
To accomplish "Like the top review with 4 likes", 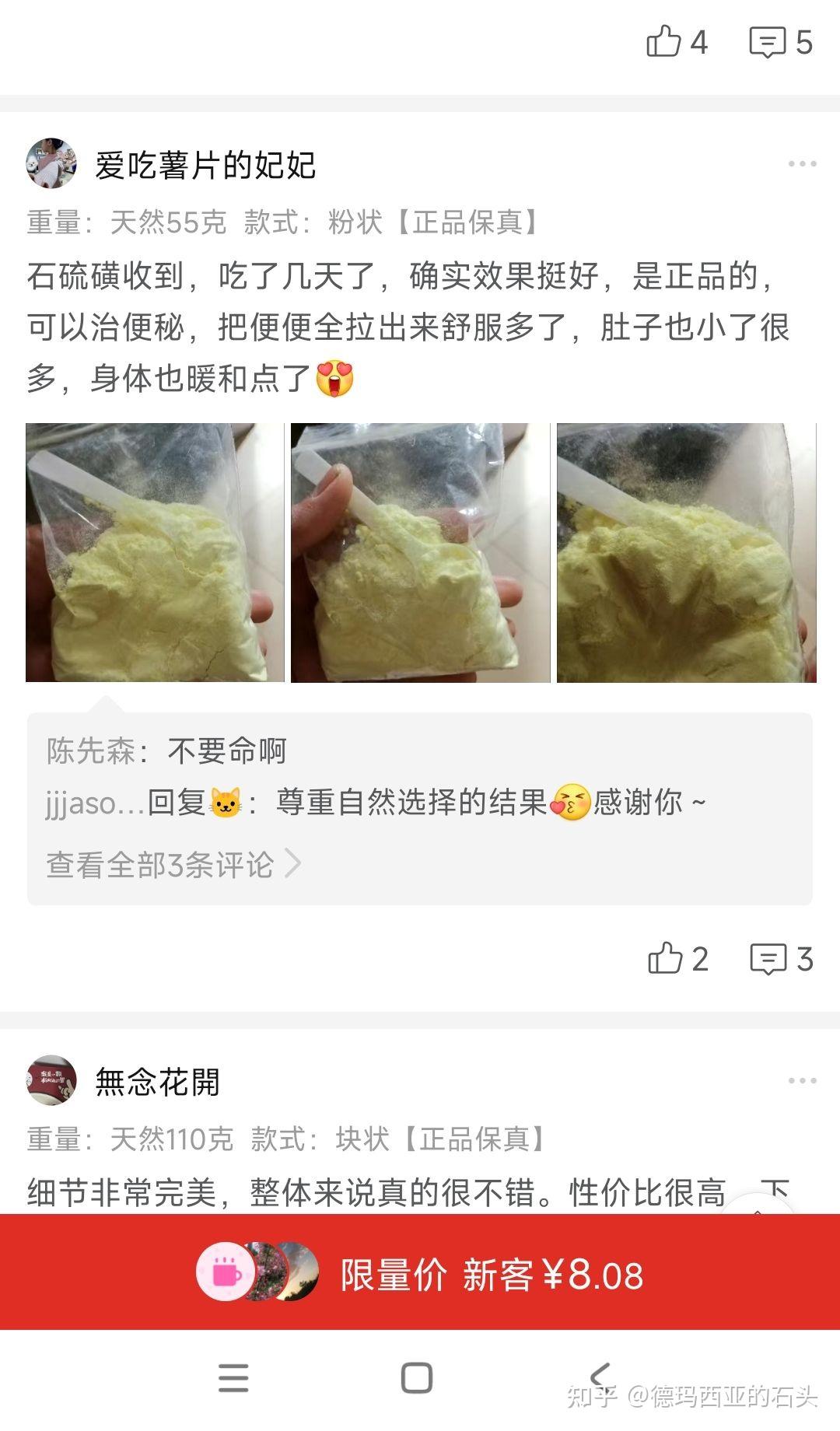I will 663,41.
